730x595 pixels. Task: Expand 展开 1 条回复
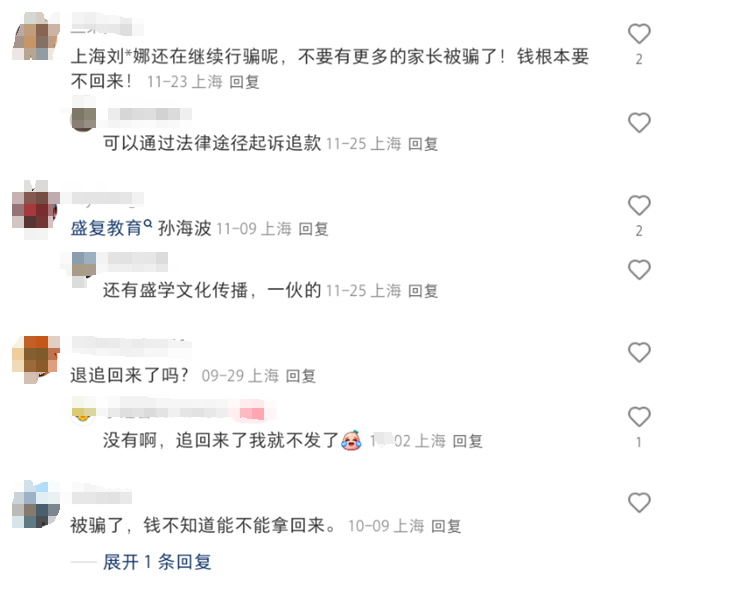pos(157,562)
